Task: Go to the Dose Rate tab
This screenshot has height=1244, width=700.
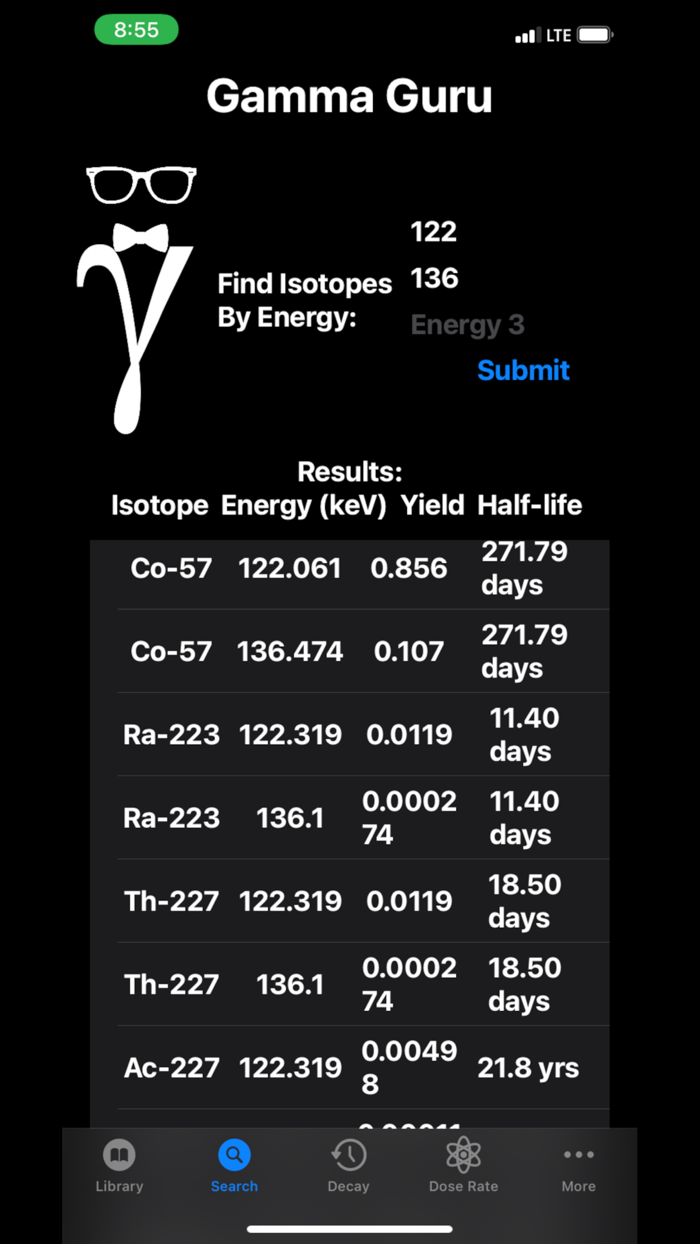Action: pyautogui.click(x=463, y=1167)
